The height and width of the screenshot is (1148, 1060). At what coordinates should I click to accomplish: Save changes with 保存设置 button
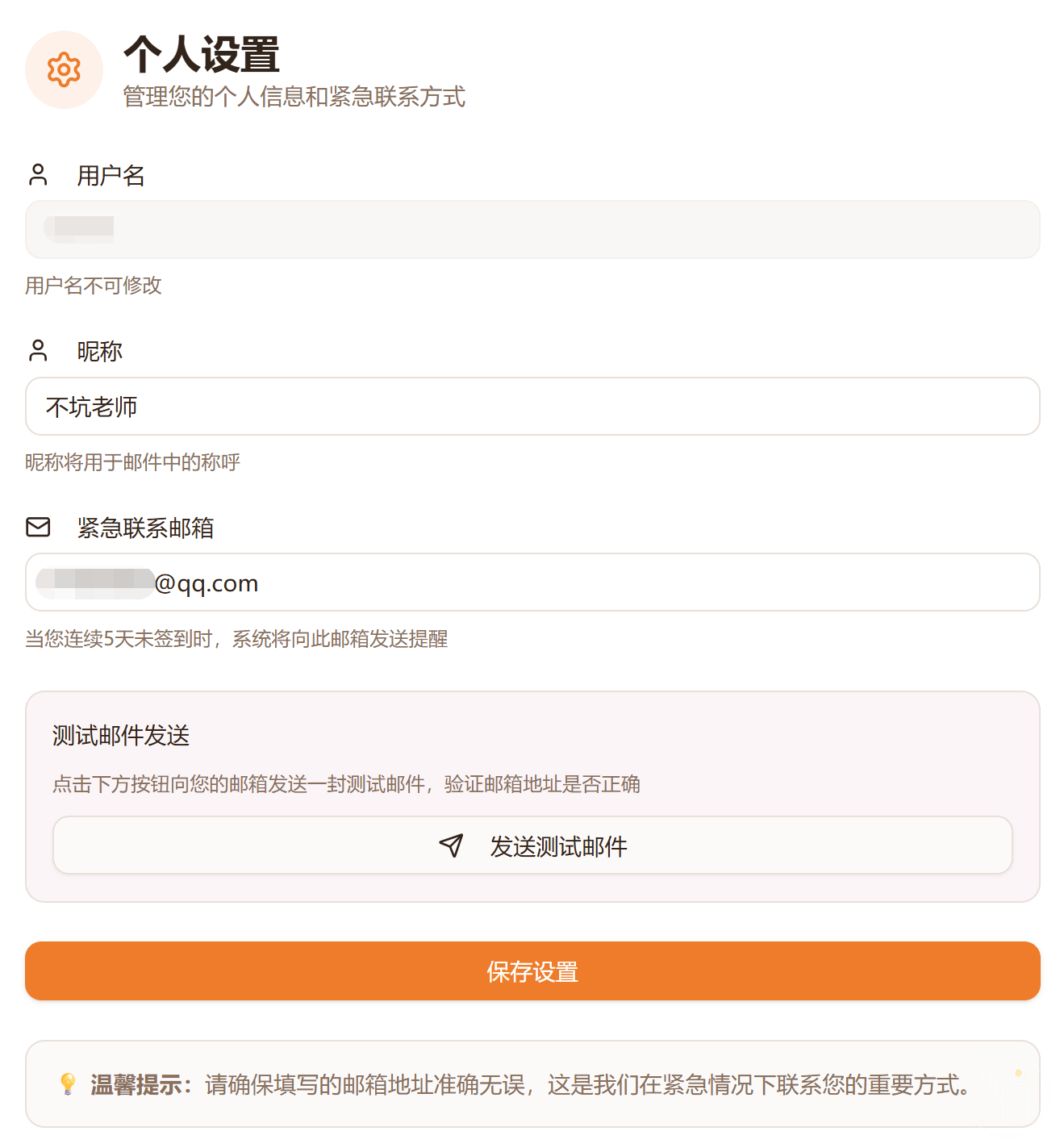(532, 971)
